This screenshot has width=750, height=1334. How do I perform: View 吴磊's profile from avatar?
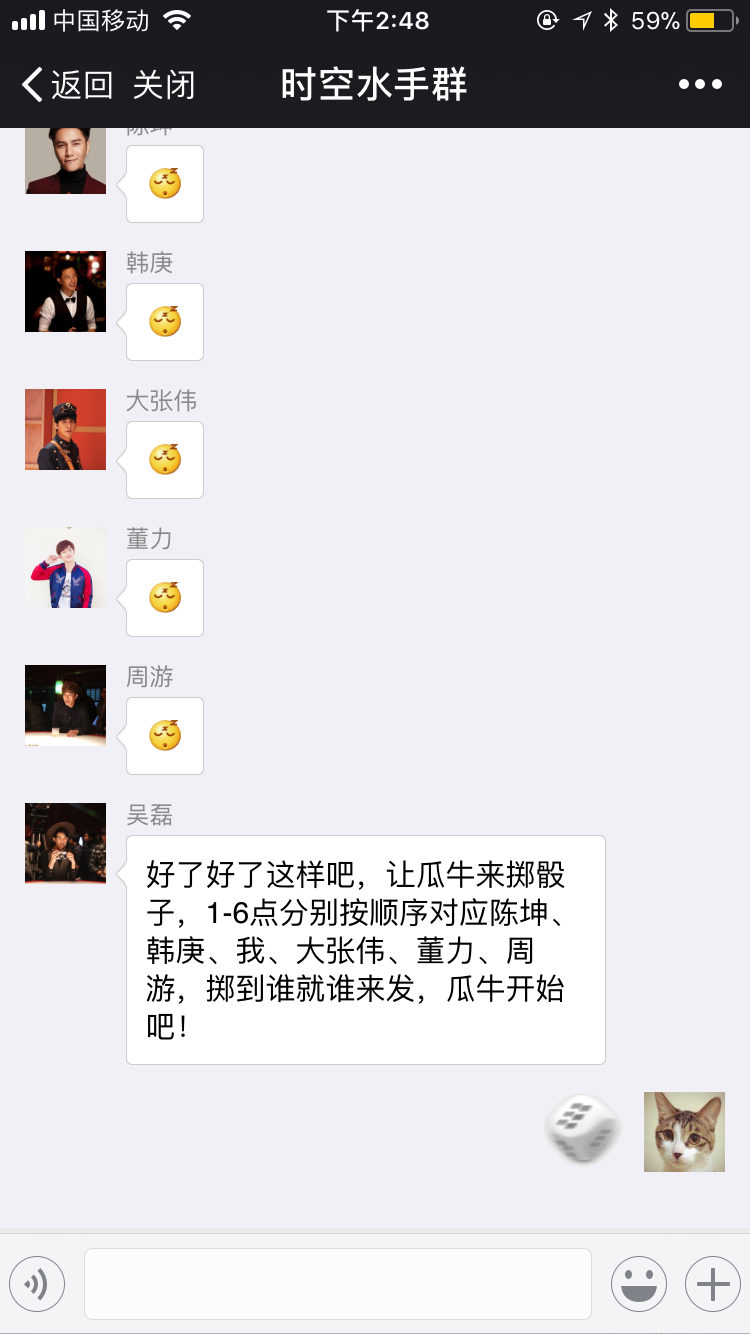(65, 843)
